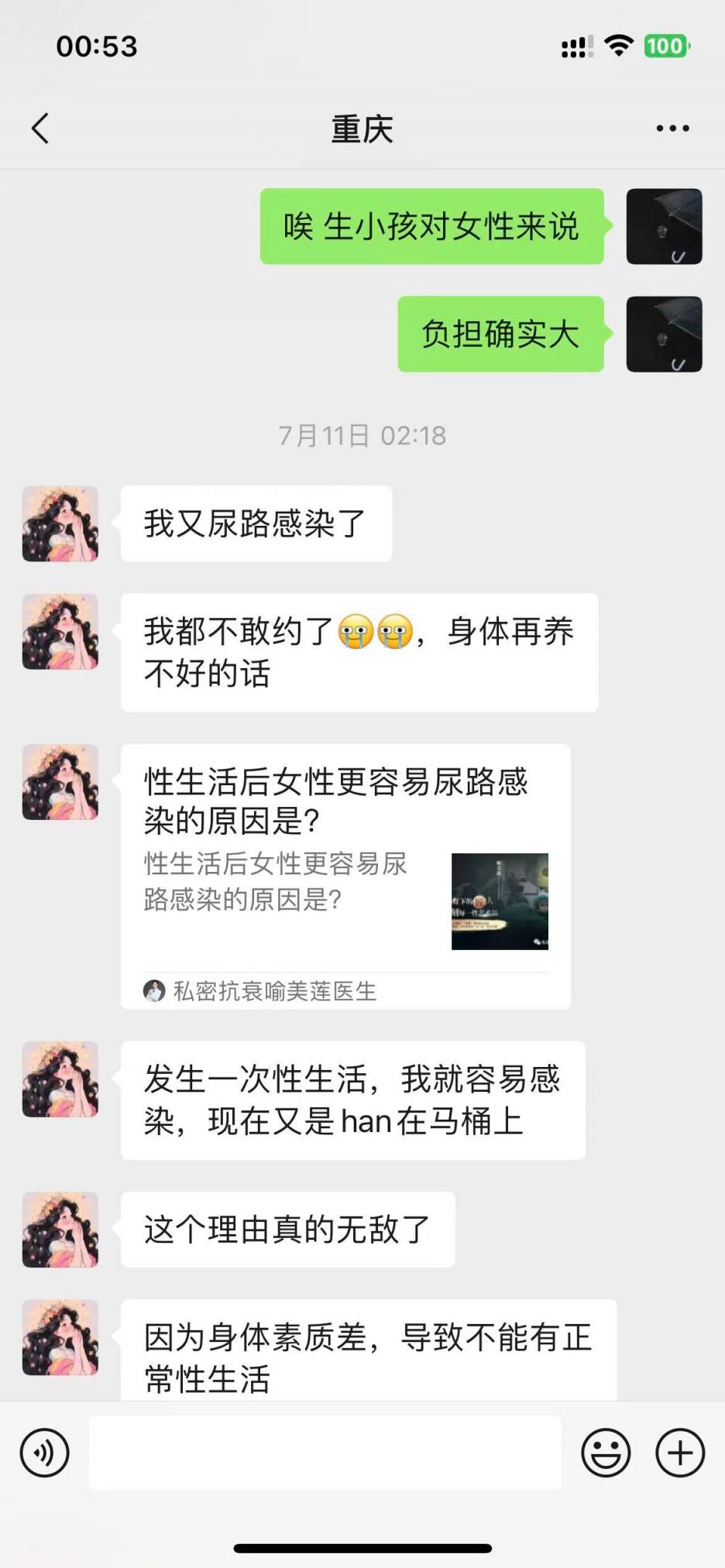Viewport: 725px width, 1568px height.
Task: Open the chat info overflow menu
Action: click(x=672, y=129)
